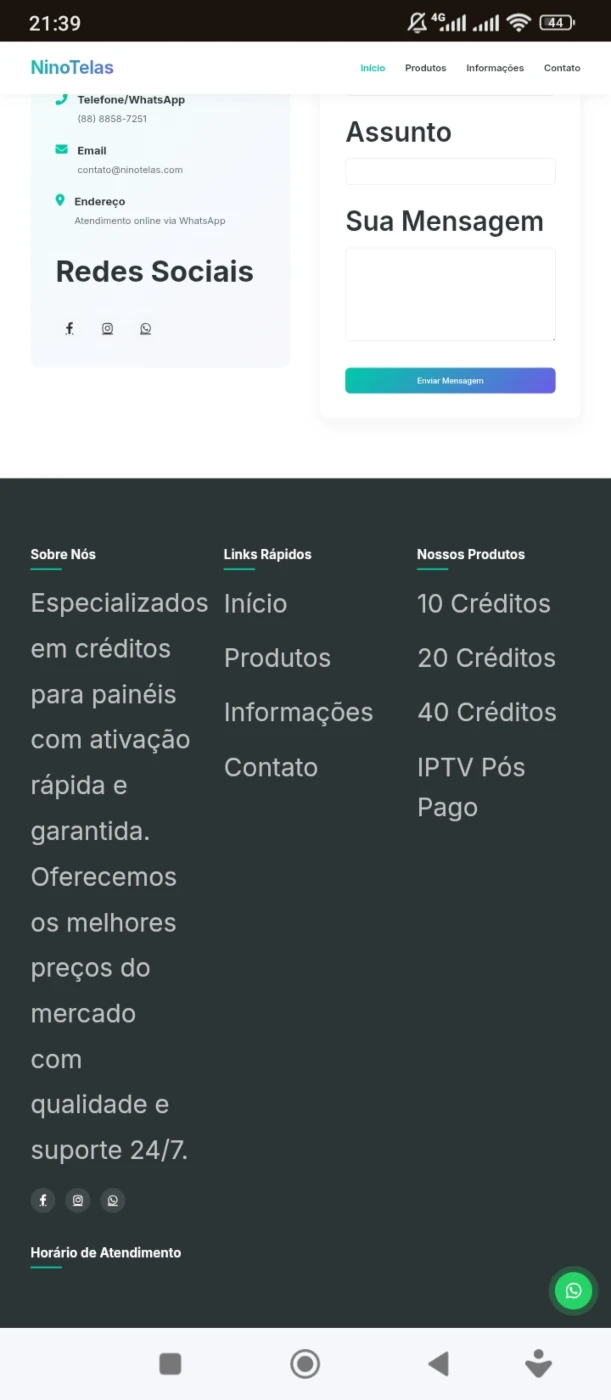Open 40 Créditos under Nossos Produtos
Viewport: 611px width, 1400px height.
(487, 712)
